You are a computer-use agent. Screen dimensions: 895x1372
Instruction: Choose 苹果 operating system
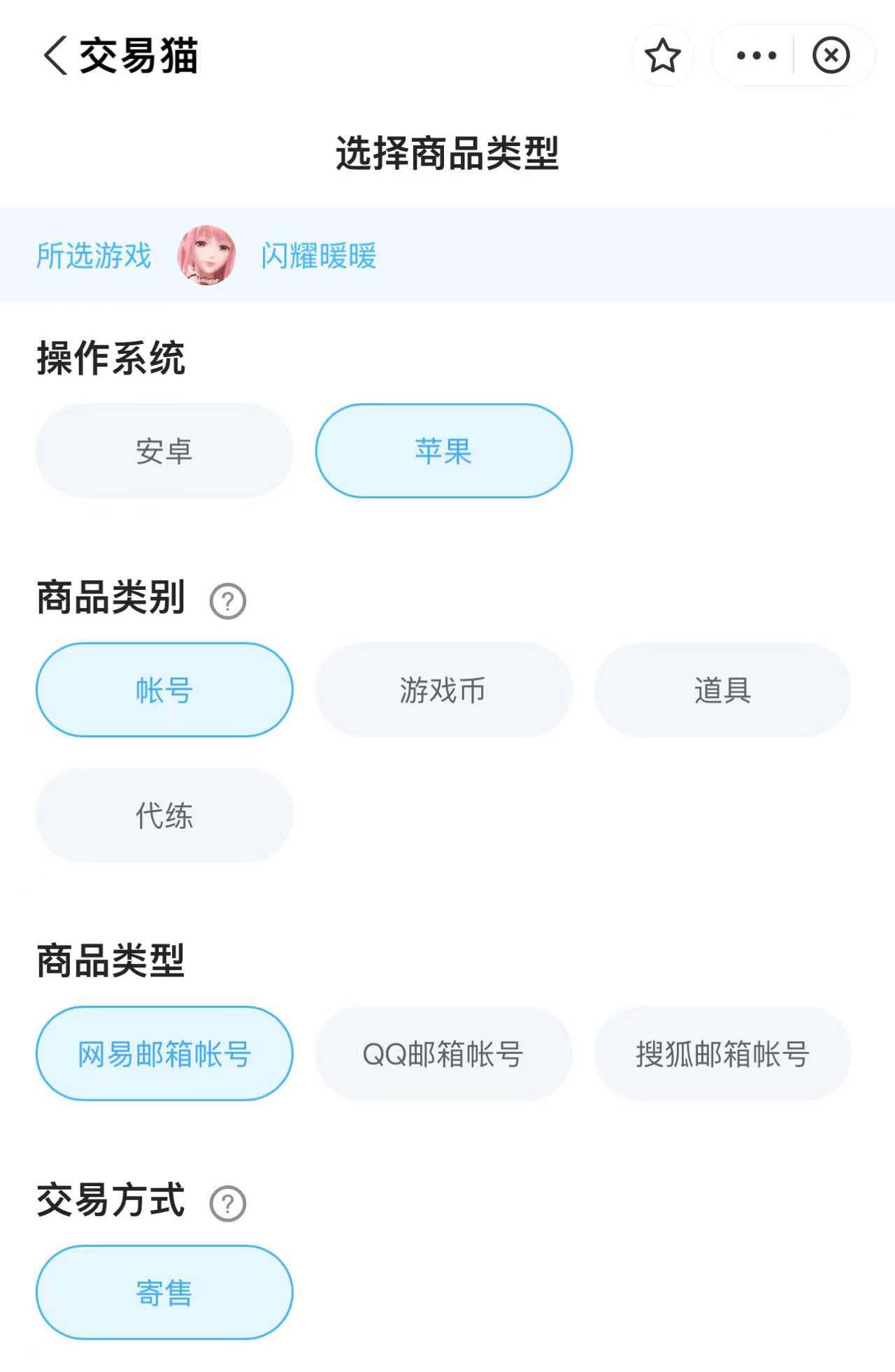pos(443,451)
